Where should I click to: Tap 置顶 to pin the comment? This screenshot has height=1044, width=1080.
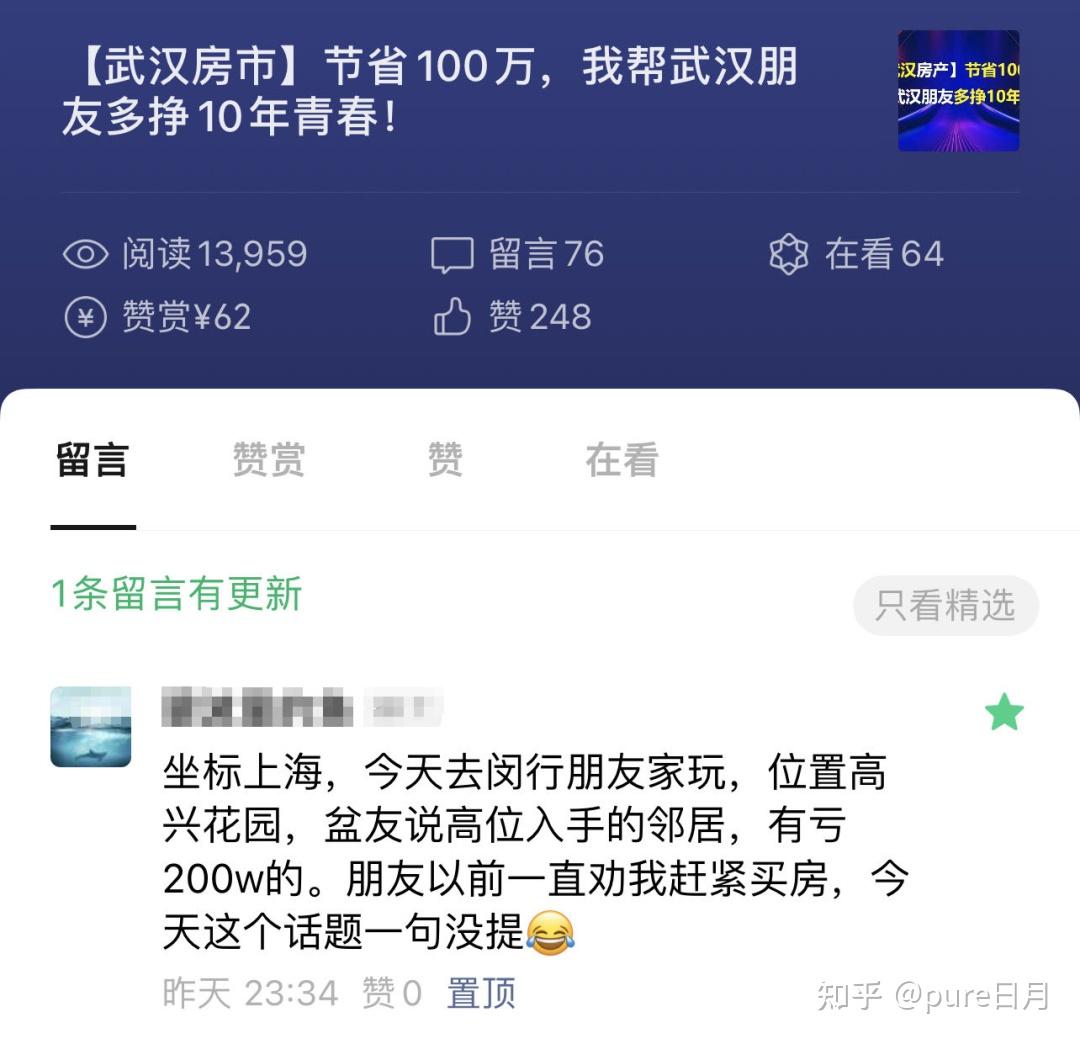pyautogui.click(x=481, y=993)
